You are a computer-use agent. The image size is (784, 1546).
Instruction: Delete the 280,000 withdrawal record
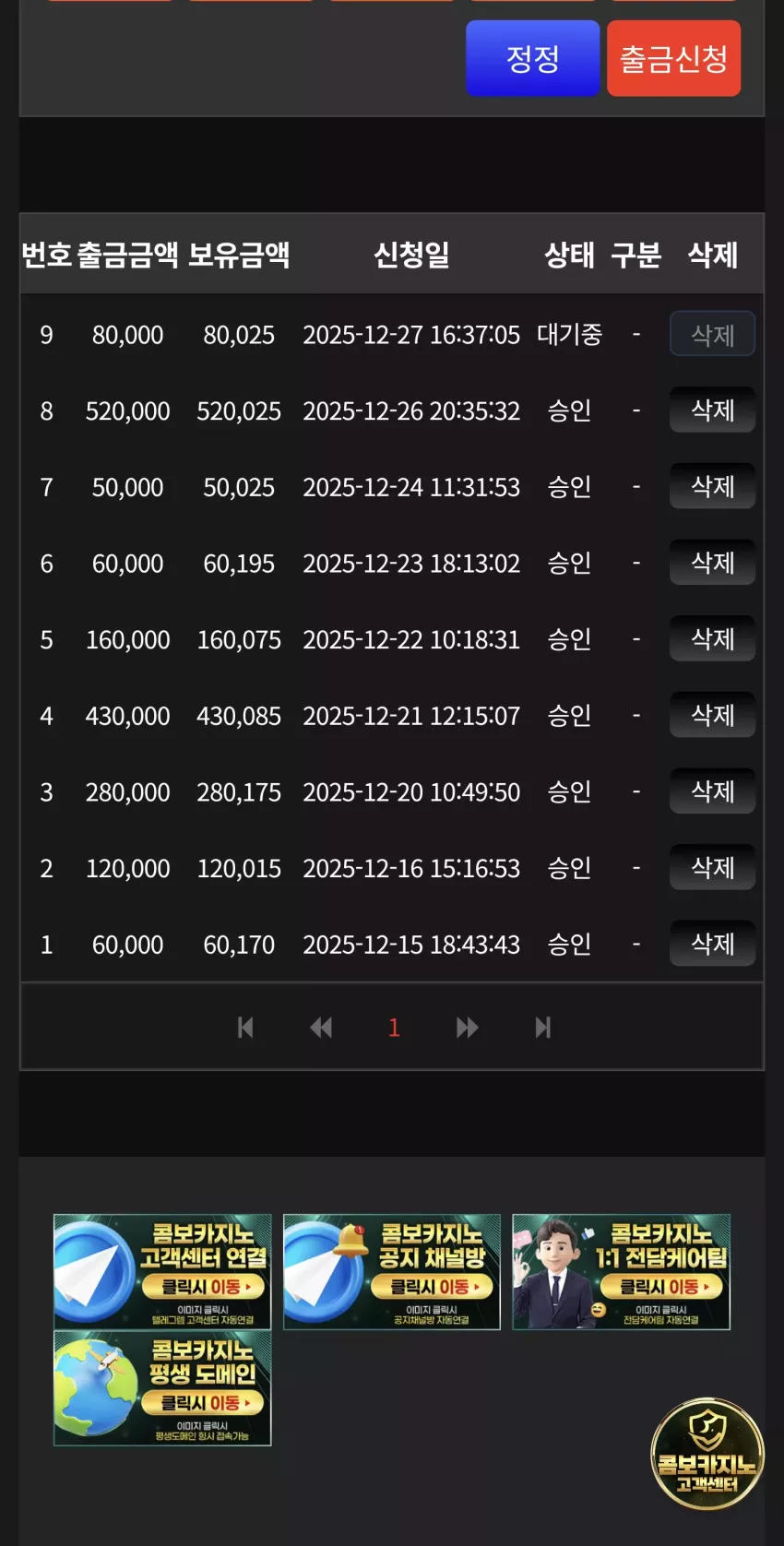point(712,791)
